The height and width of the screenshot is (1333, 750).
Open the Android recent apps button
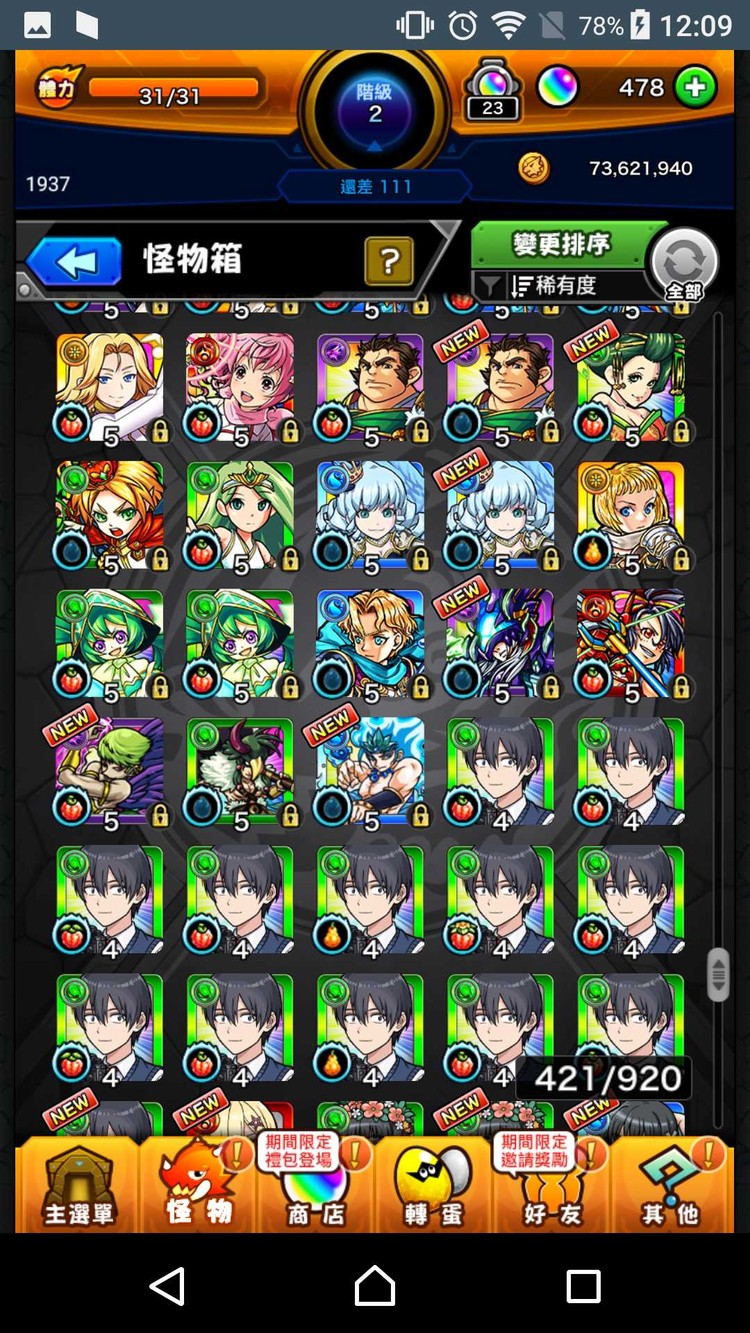click(x=583, y=1286)
